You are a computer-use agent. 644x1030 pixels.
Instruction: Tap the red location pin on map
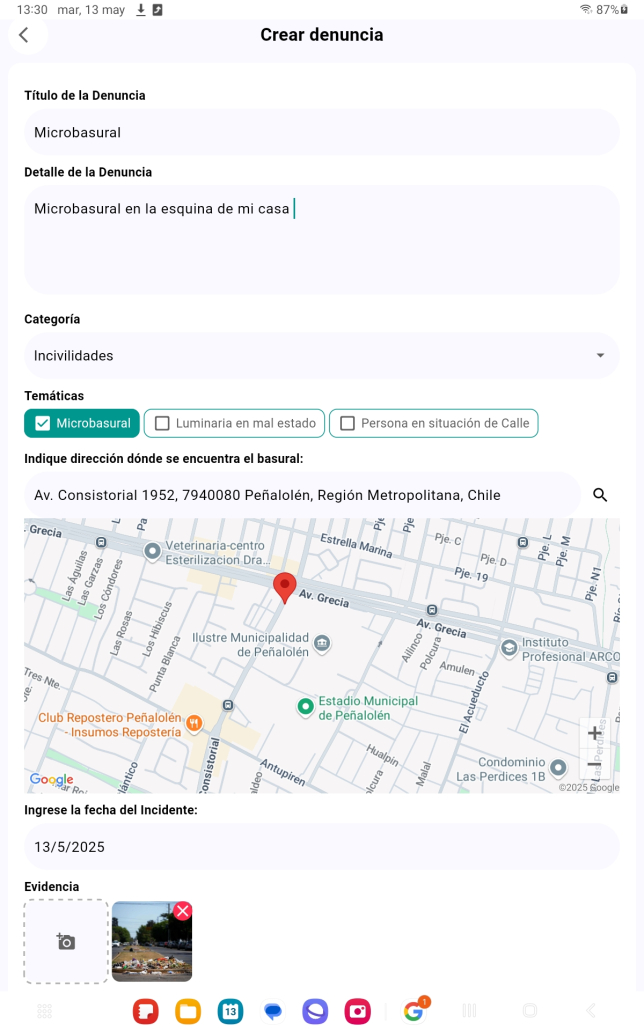point(285,588)
